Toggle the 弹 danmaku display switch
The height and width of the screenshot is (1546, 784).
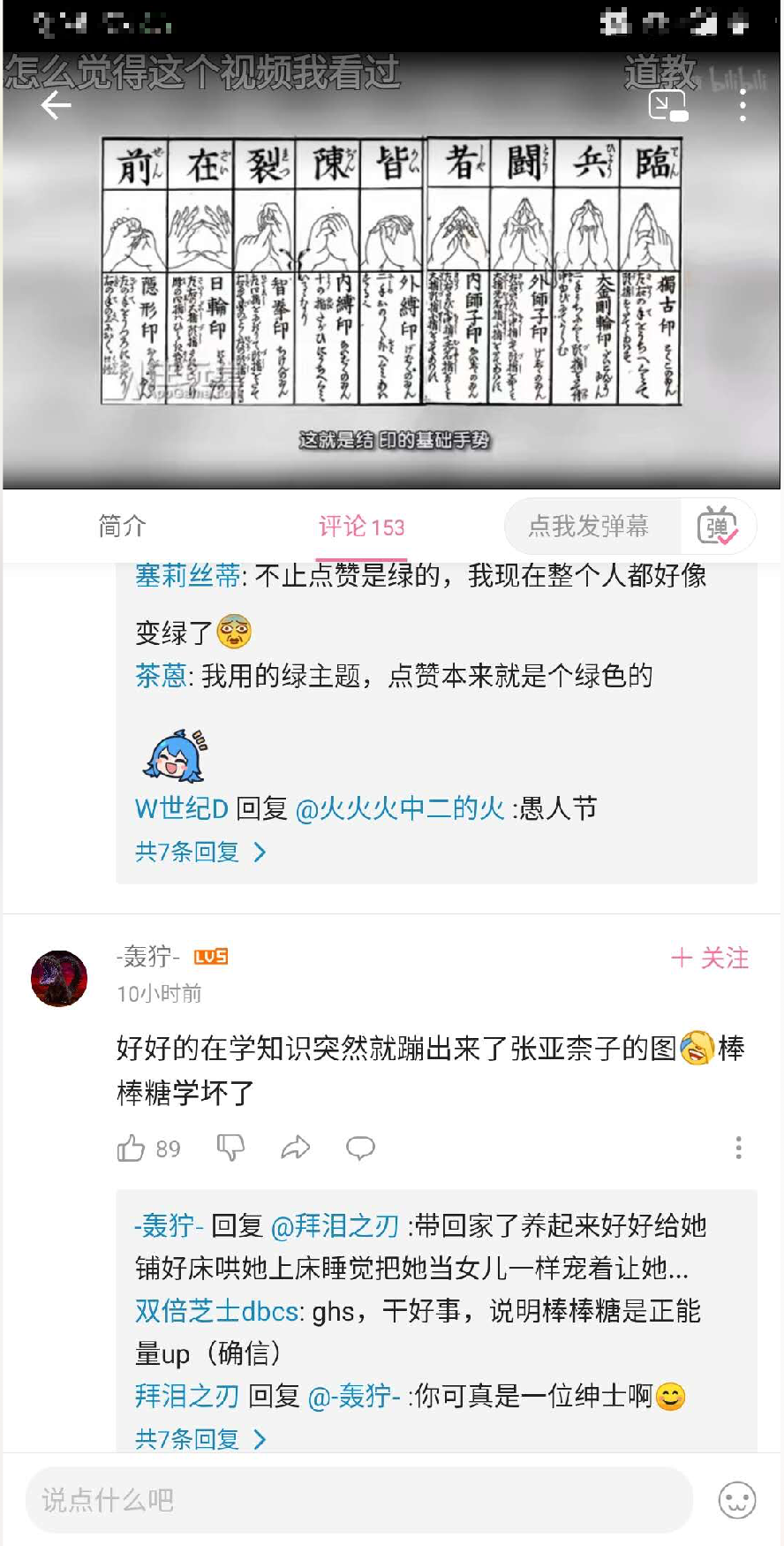[x=717, y=527]
